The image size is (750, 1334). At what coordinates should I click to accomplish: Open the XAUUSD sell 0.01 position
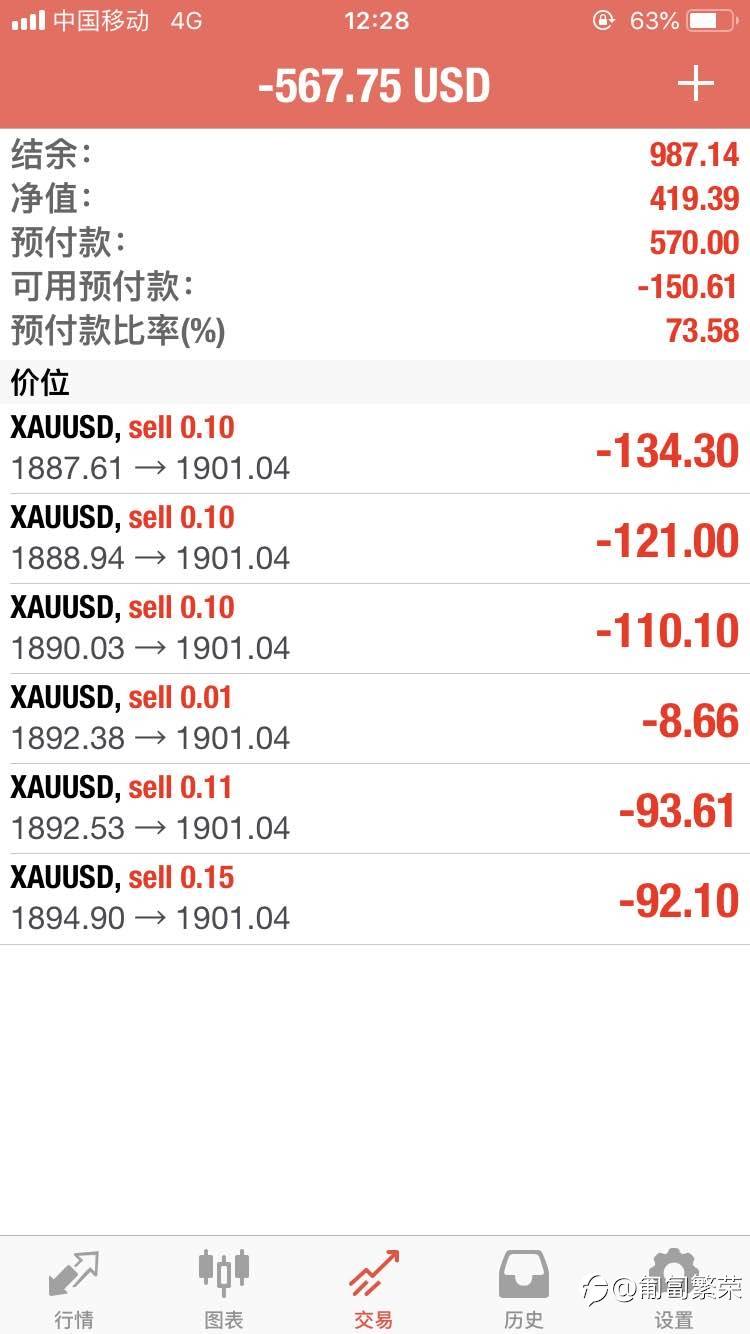click(x=375, y=719)
